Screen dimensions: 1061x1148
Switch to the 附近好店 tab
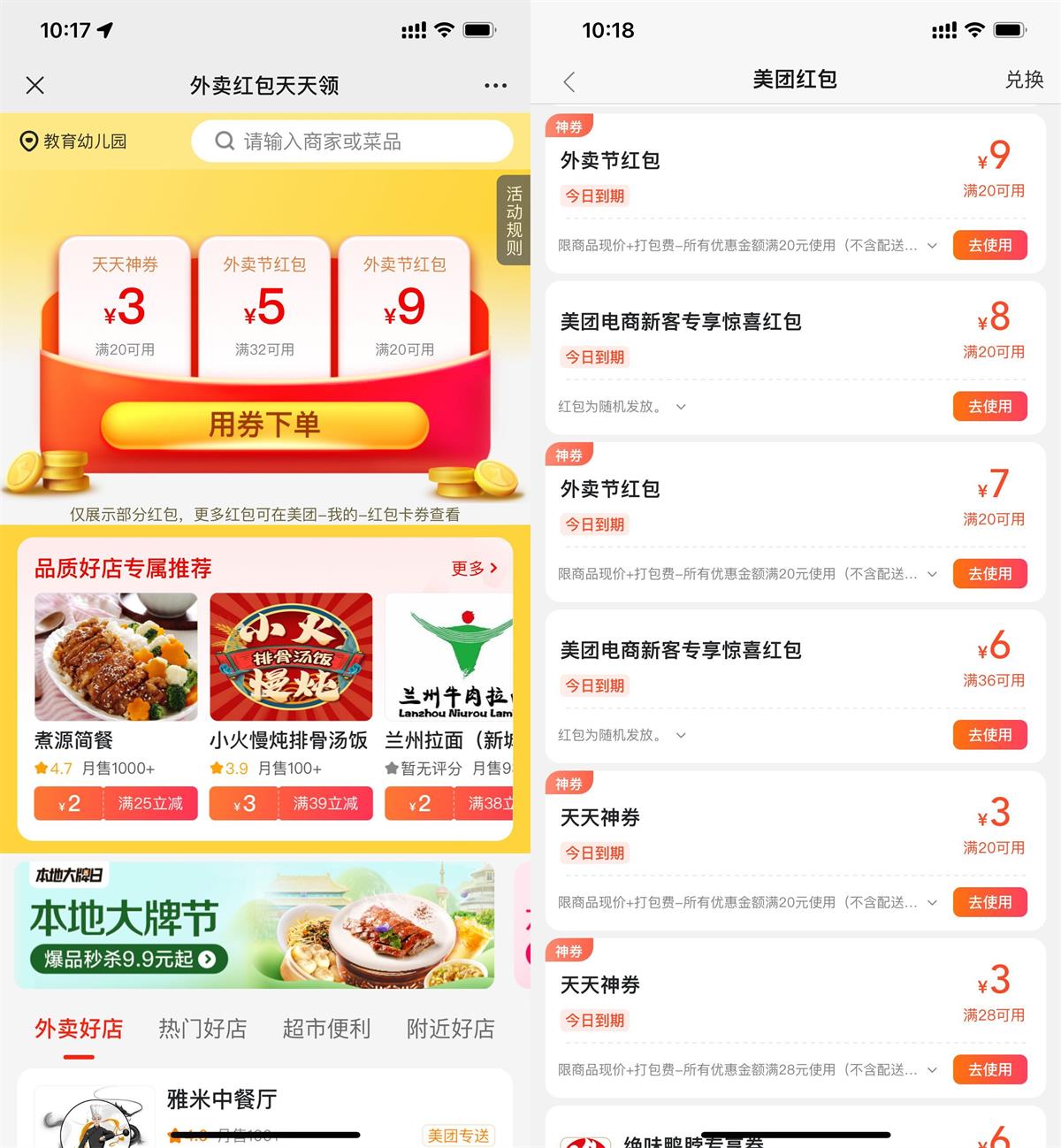449,1028
